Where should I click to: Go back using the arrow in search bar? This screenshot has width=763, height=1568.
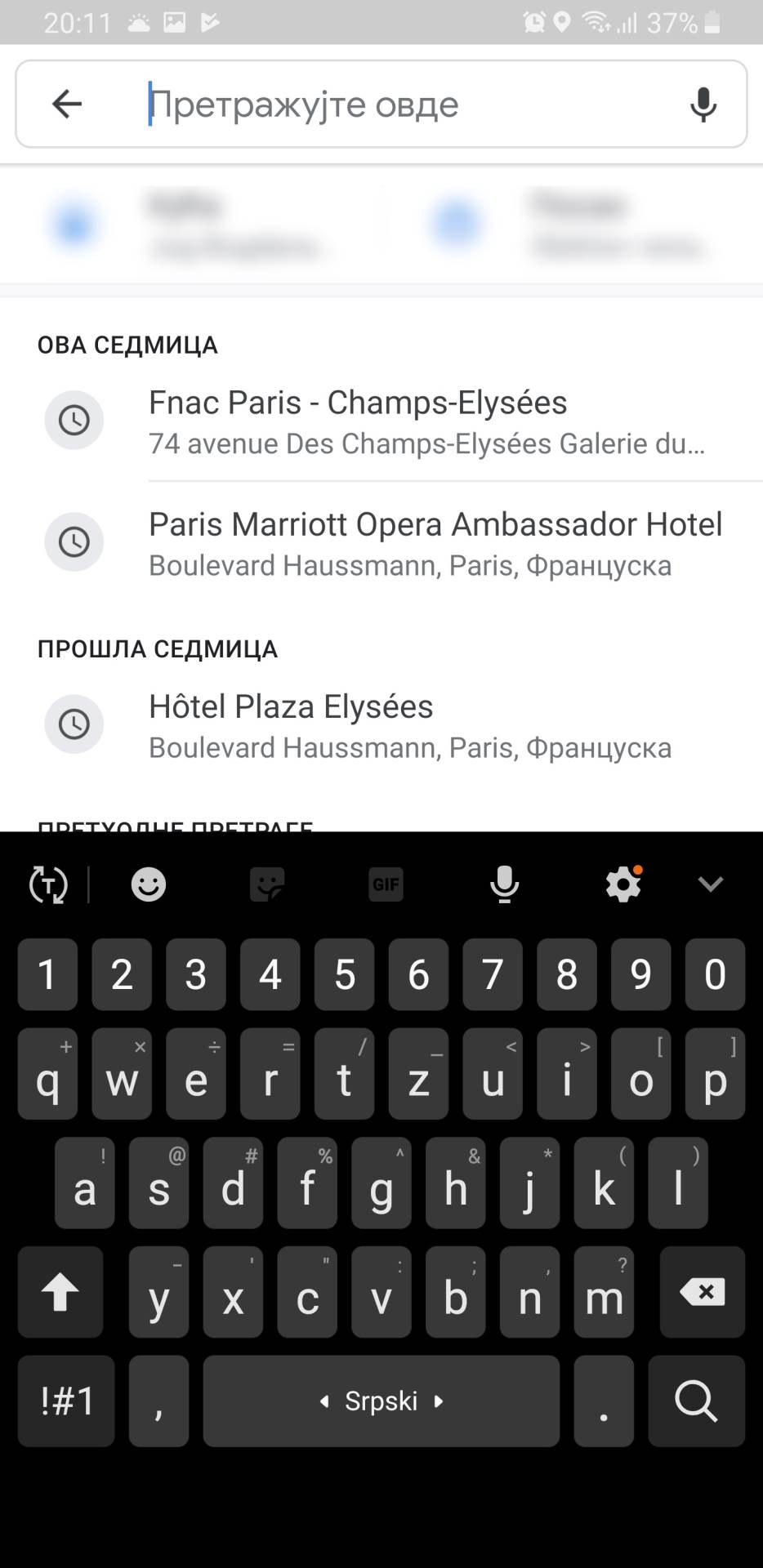[67, 104]
